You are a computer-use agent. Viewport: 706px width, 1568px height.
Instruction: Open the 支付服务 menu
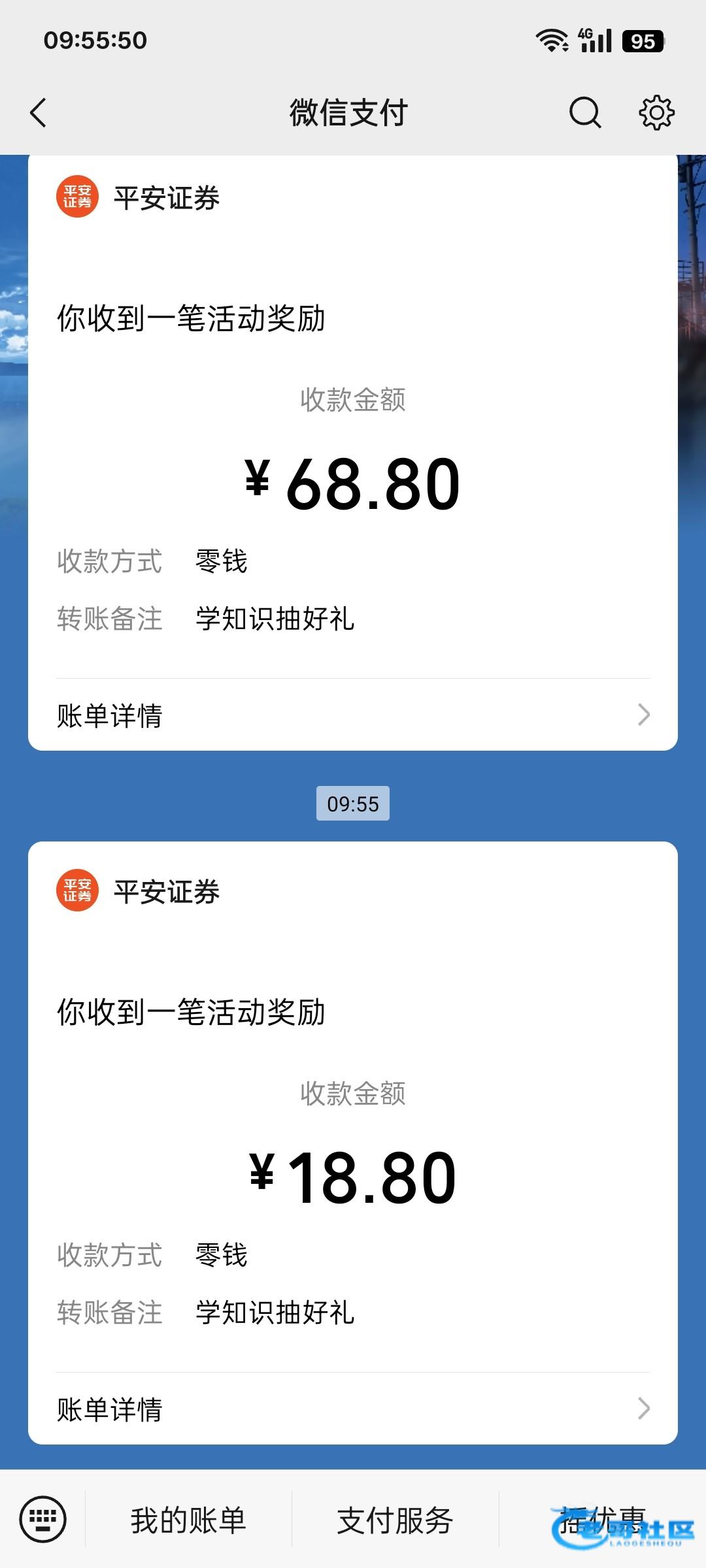click(x=395, y=1520)
